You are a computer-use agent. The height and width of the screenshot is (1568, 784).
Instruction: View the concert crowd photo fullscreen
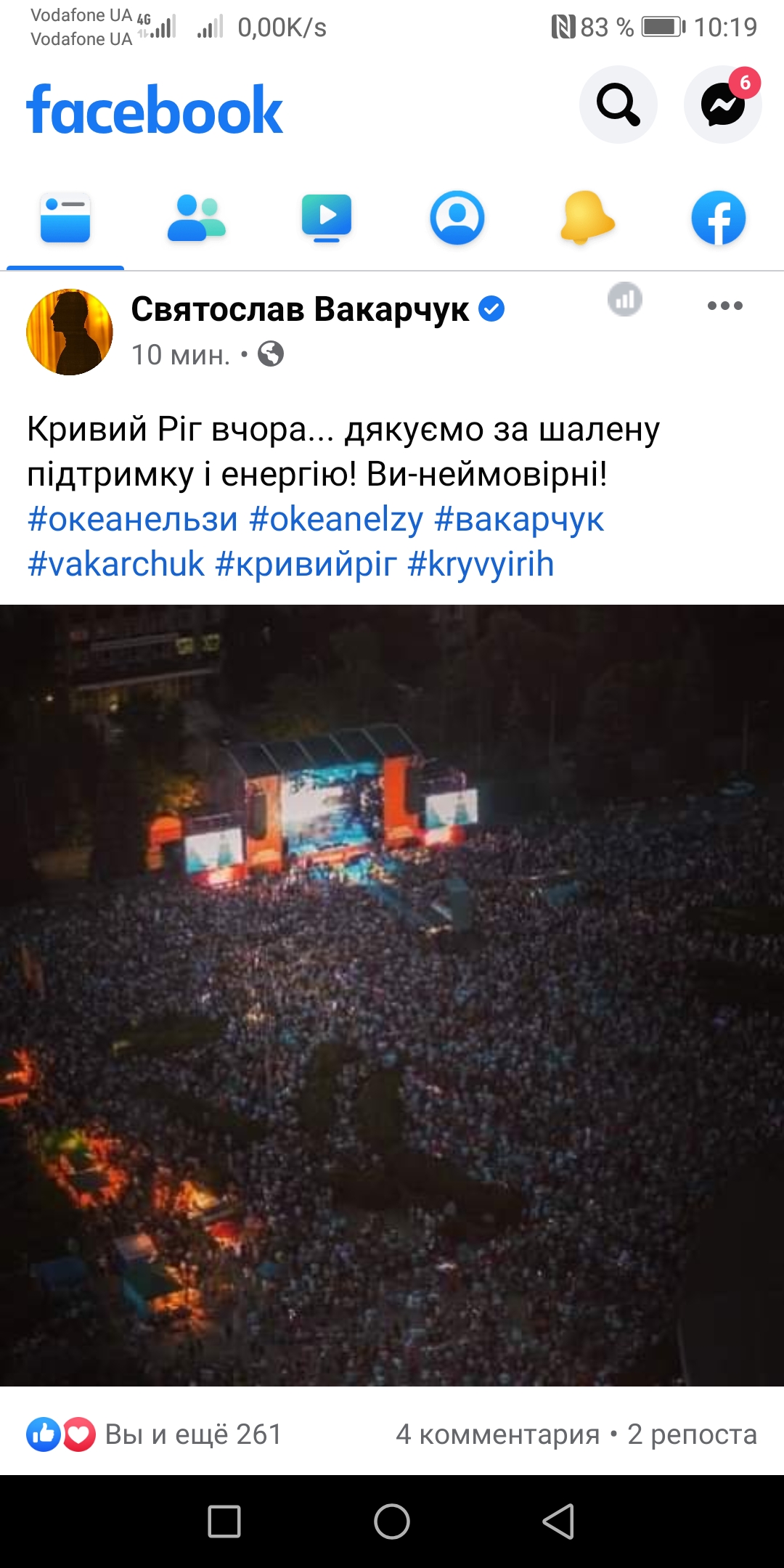coord(392,995)
